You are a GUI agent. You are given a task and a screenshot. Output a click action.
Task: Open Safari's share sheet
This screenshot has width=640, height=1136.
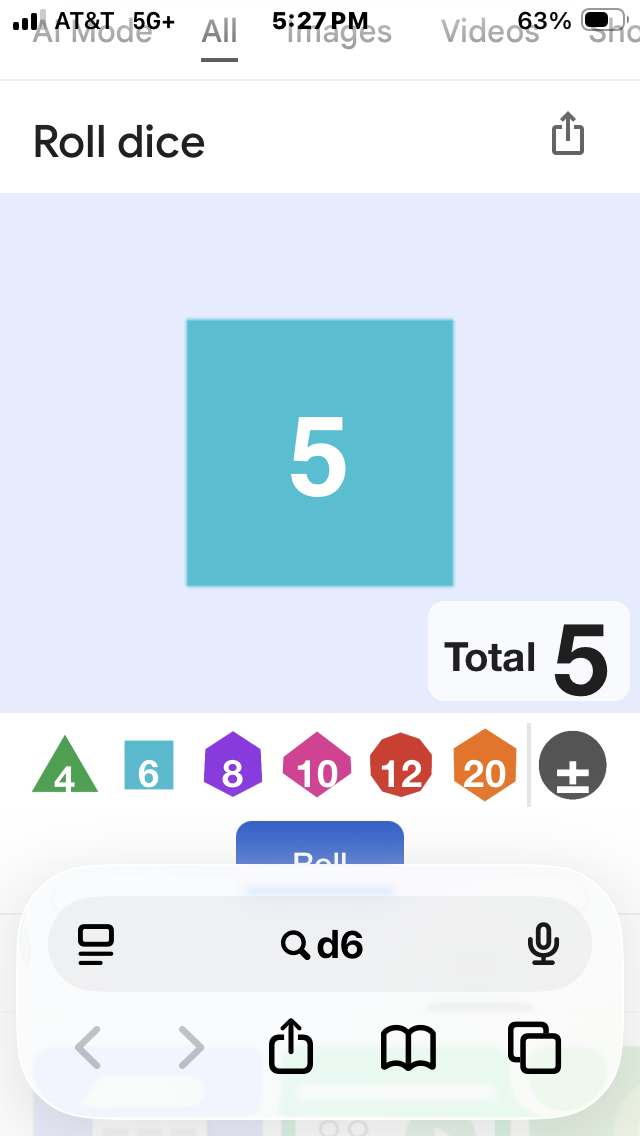(x=291, y=1048)
